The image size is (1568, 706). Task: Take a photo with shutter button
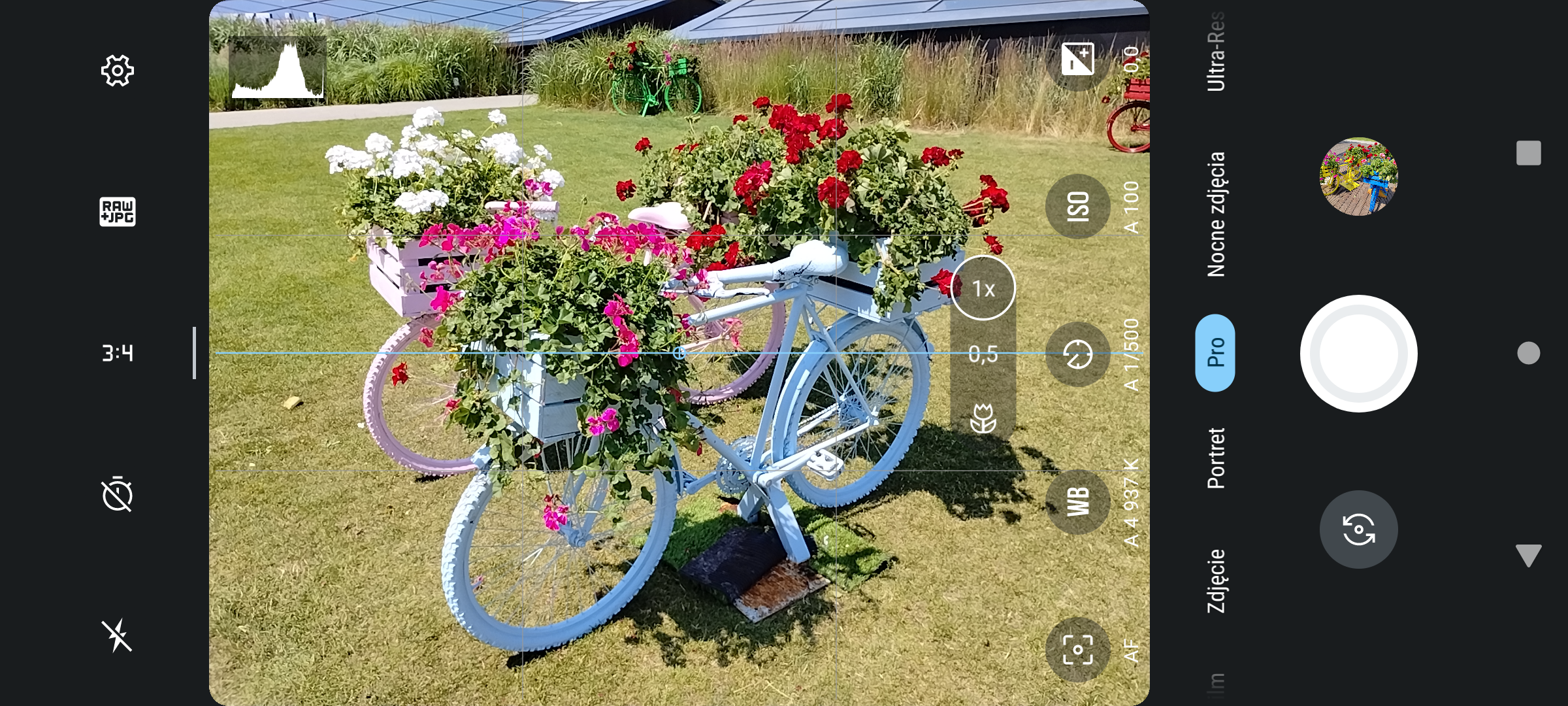[x=1358, y=354]
